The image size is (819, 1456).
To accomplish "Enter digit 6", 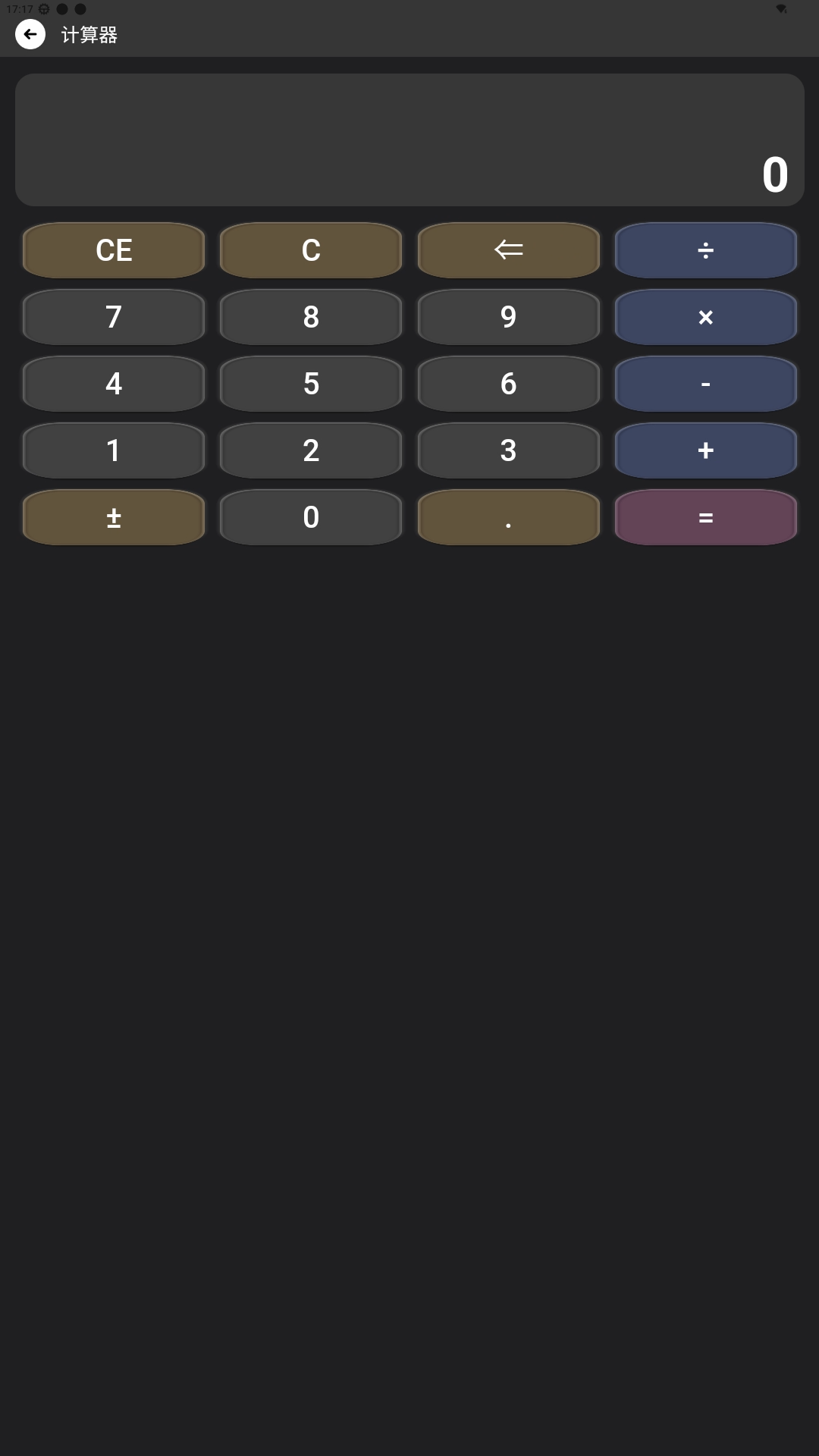I will (x=508, y=384).
